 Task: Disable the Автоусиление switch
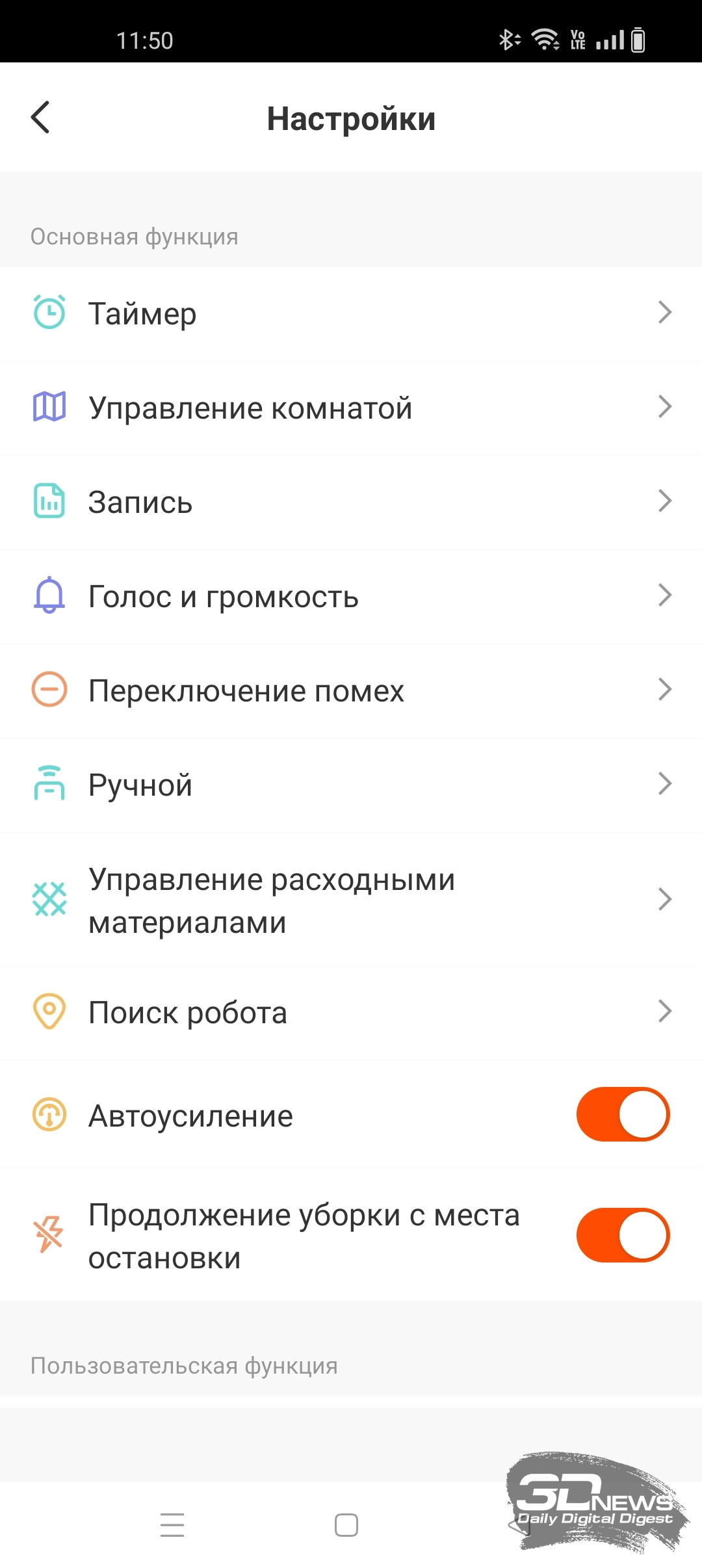click(x=623, y=1114)
